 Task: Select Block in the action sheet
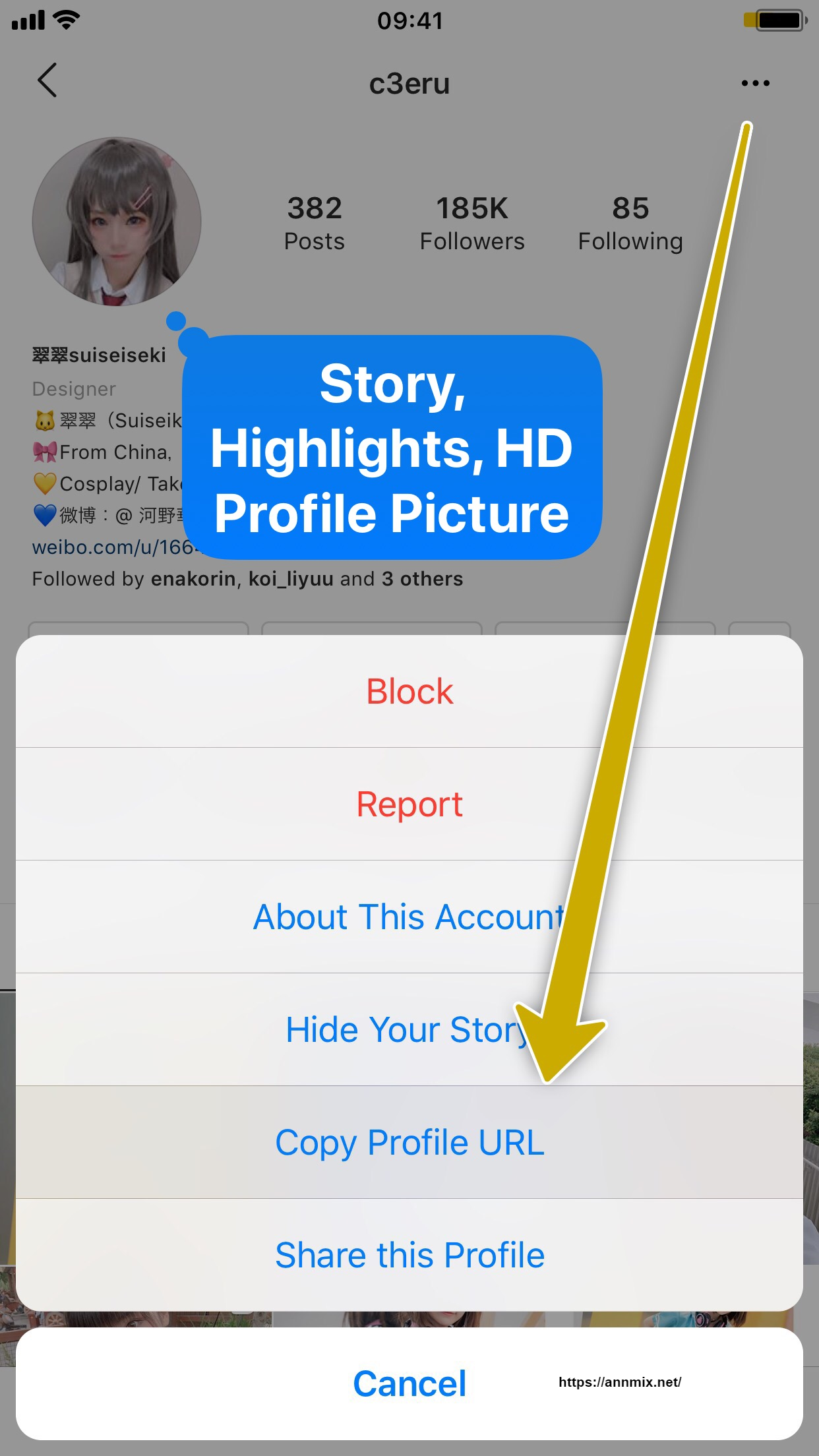pos(409,691)
